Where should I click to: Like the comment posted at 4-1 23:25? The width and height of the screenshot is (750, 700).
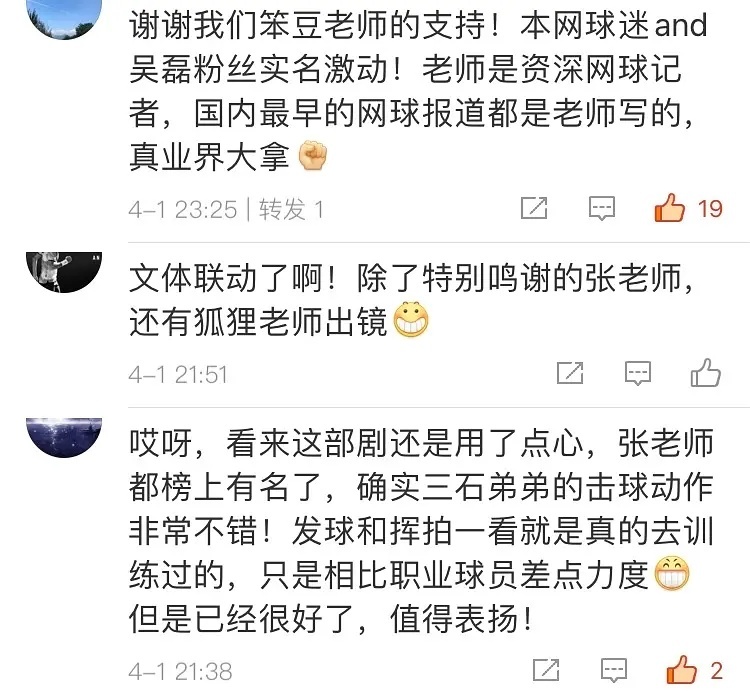click(669, 209)
